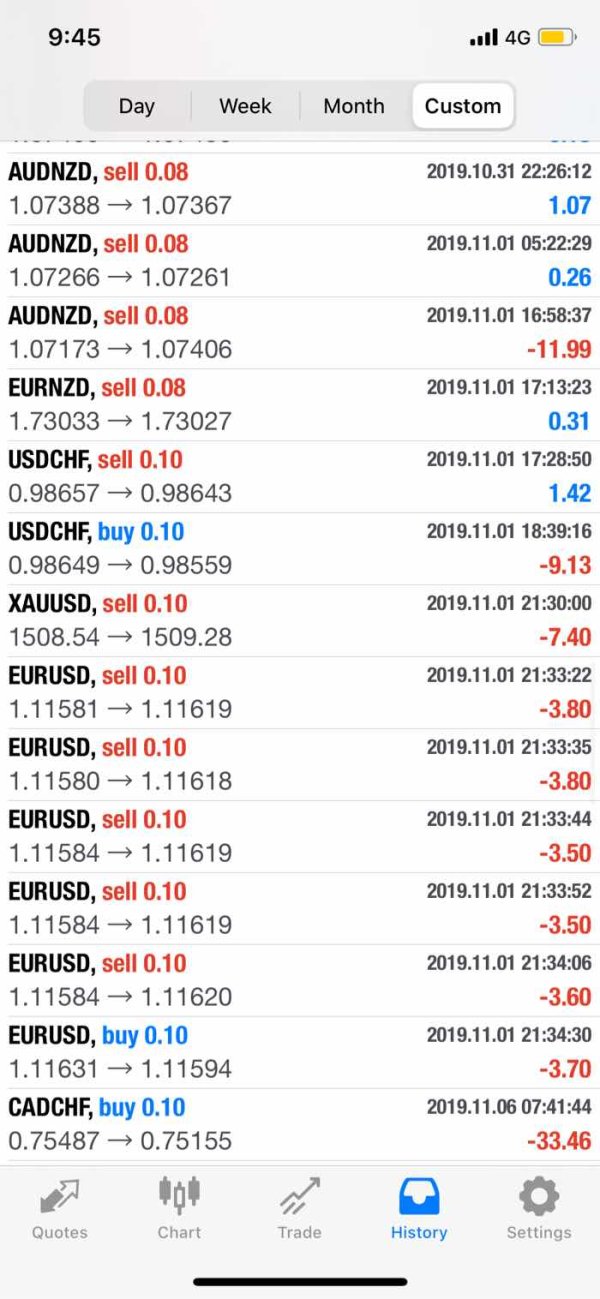600x1299 pixels.
Task: Select the USDCHF sell trade with 1.42 profit
Action: click(300, 477)
